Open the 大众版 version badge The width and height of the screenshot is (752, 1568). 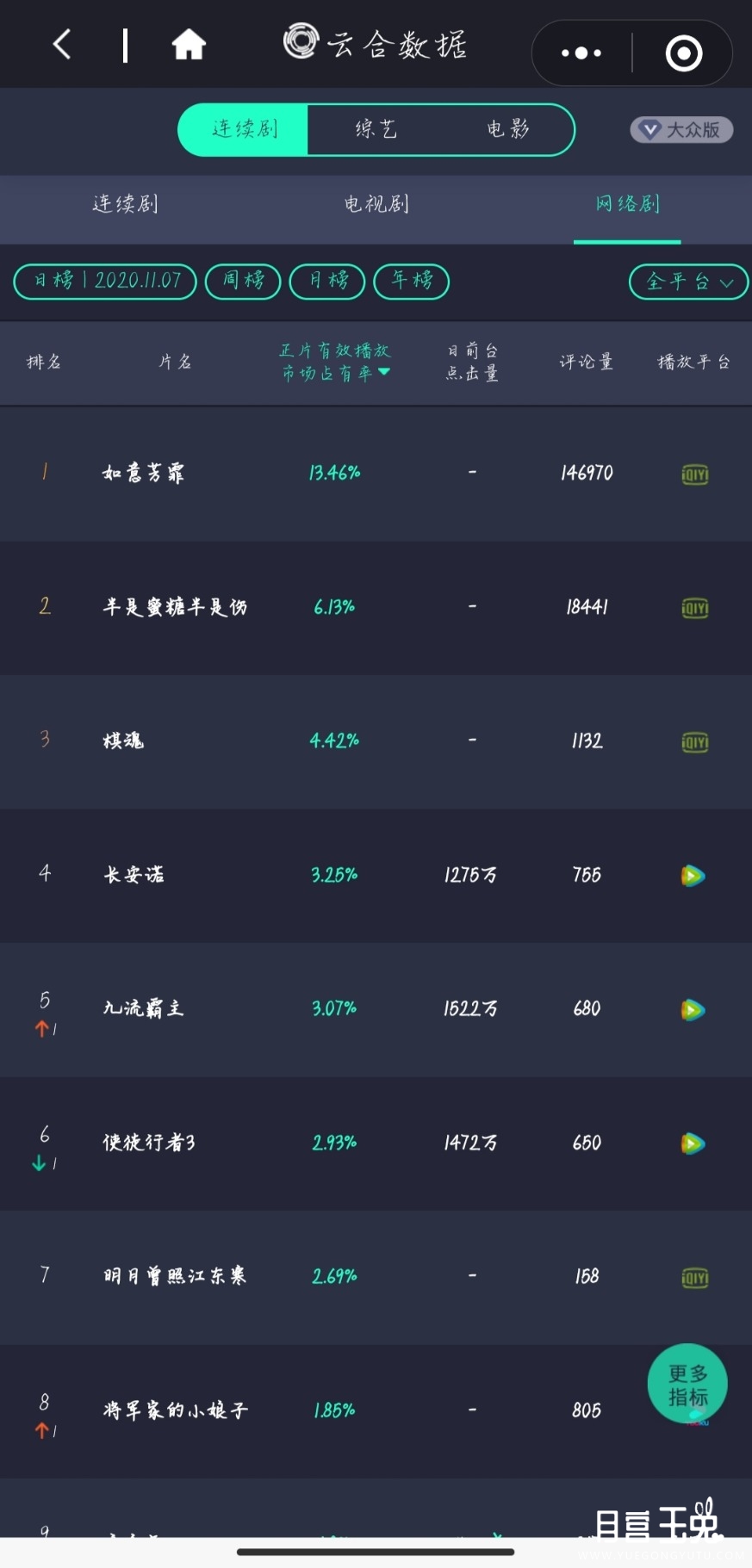681,130
